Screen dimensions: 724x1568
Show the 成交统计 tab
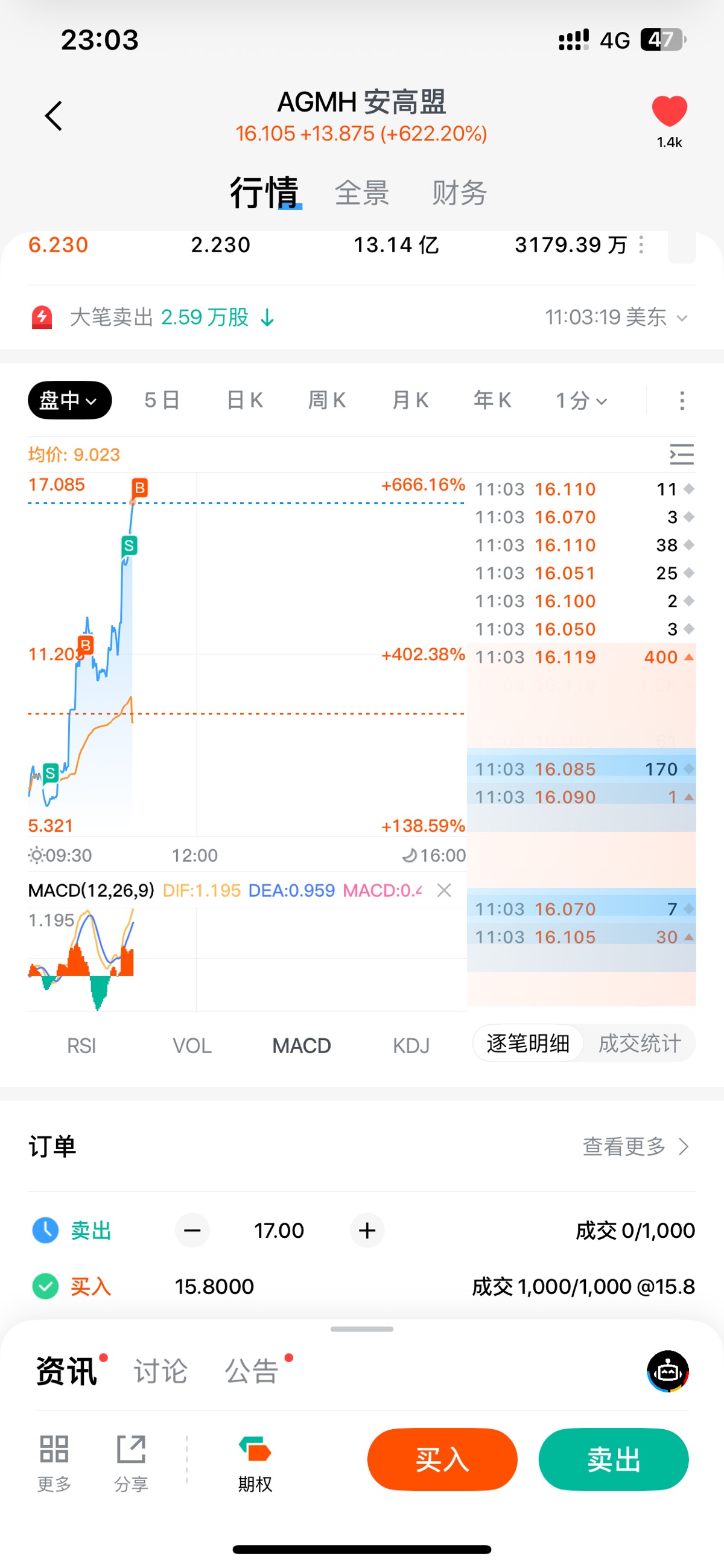tap(640, 1044)
